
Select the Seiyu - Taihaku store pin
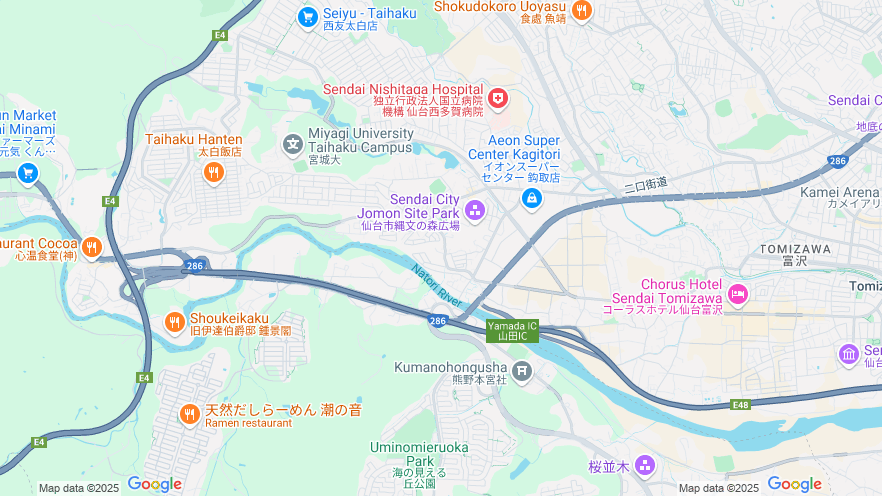[x=308, y=17]
